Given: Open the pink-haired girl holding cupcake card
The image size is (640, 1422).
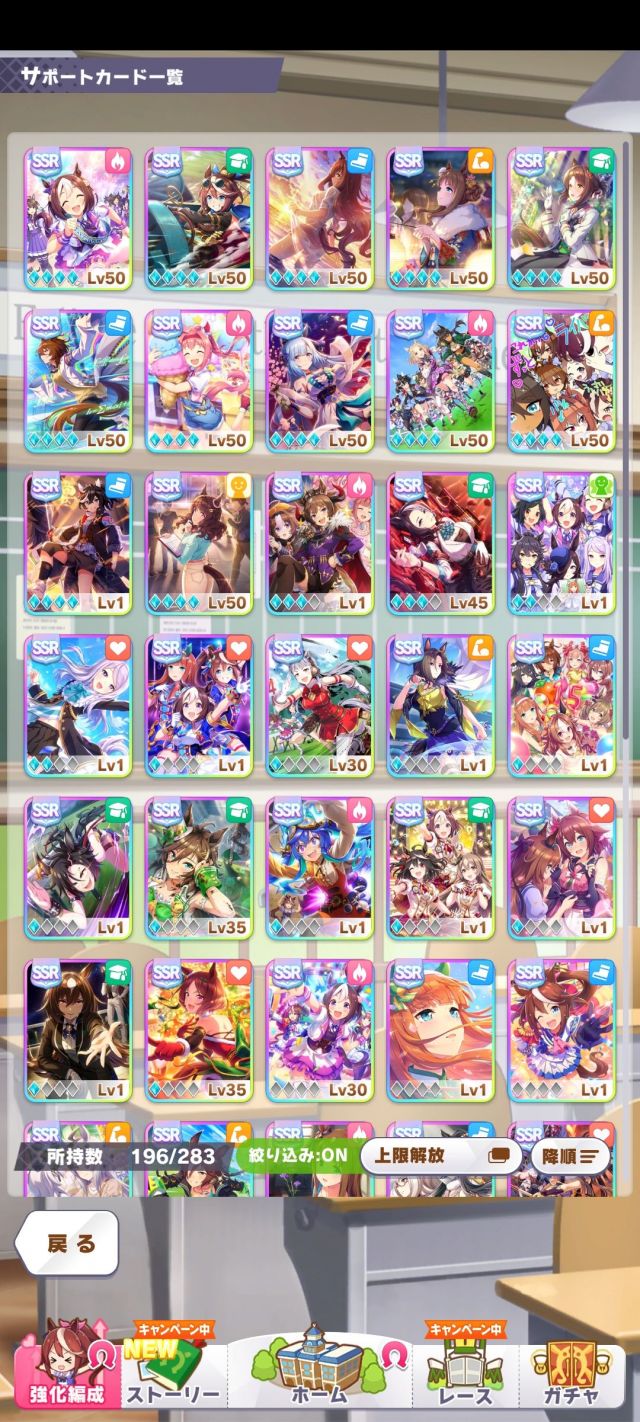Looking at the screenshot, I should point(198,380).
